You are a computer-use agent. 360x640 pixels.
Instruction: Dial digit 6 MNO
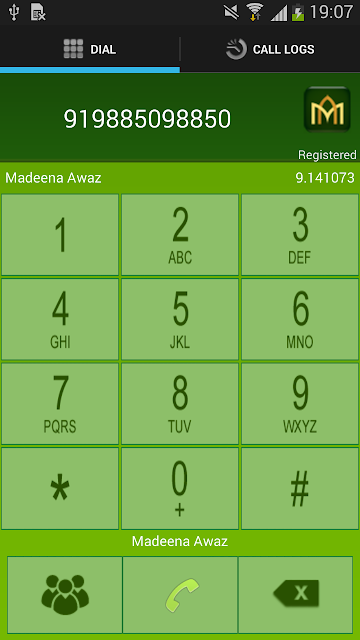pyautogui.click(x=300, y=319)
